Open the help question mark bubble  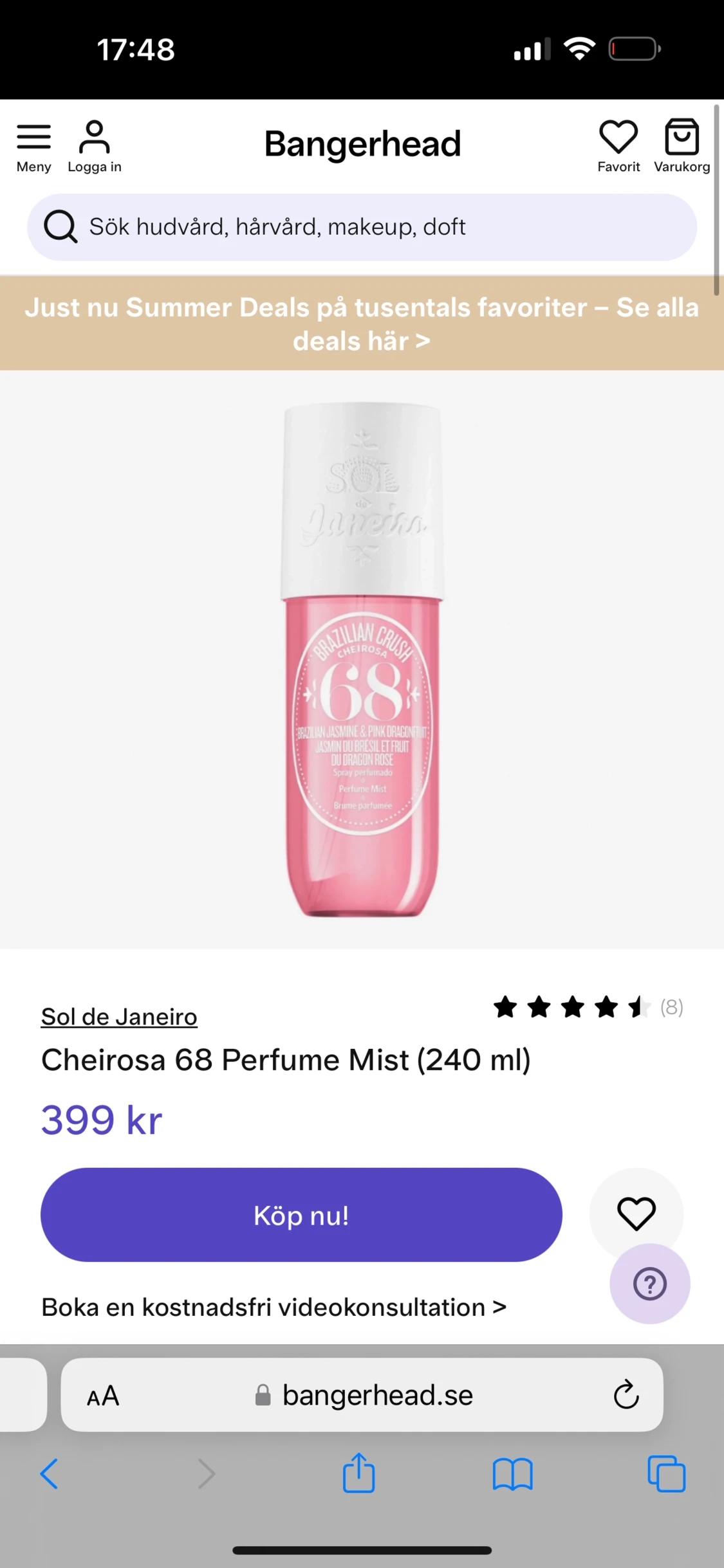[649, 1284]
